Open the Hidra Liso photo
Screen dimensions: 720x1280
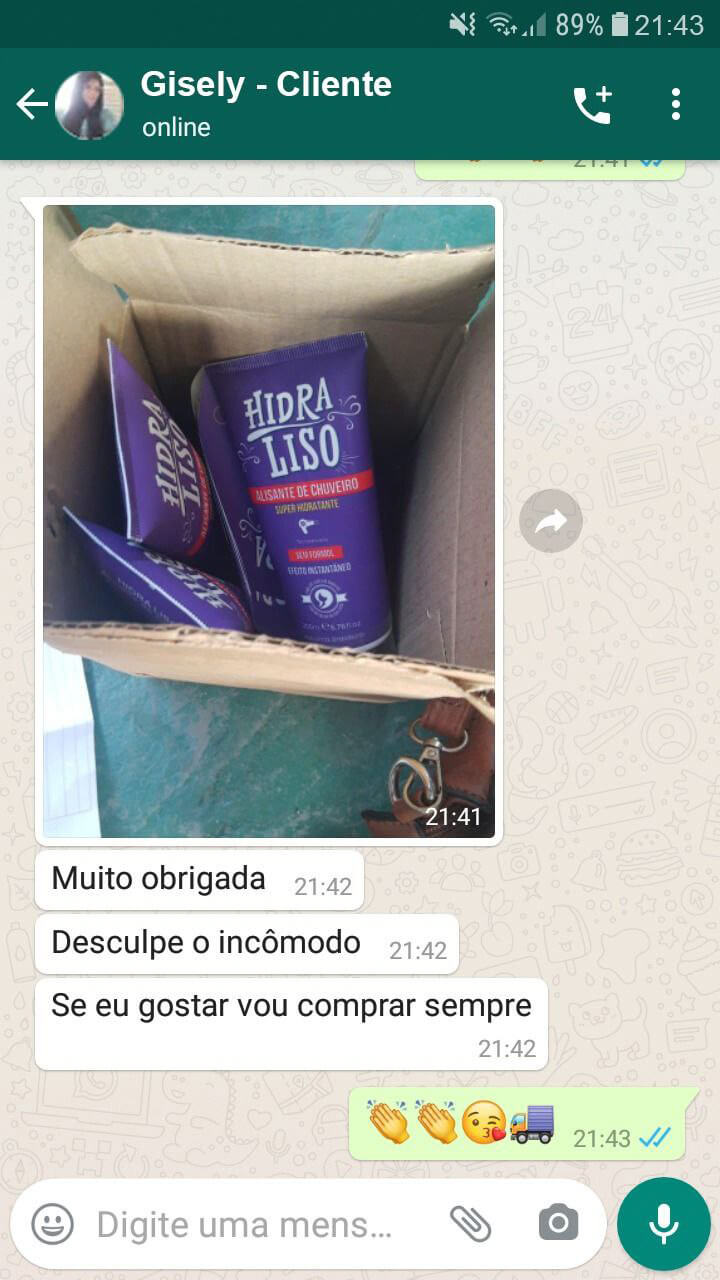tap(268, 520)
